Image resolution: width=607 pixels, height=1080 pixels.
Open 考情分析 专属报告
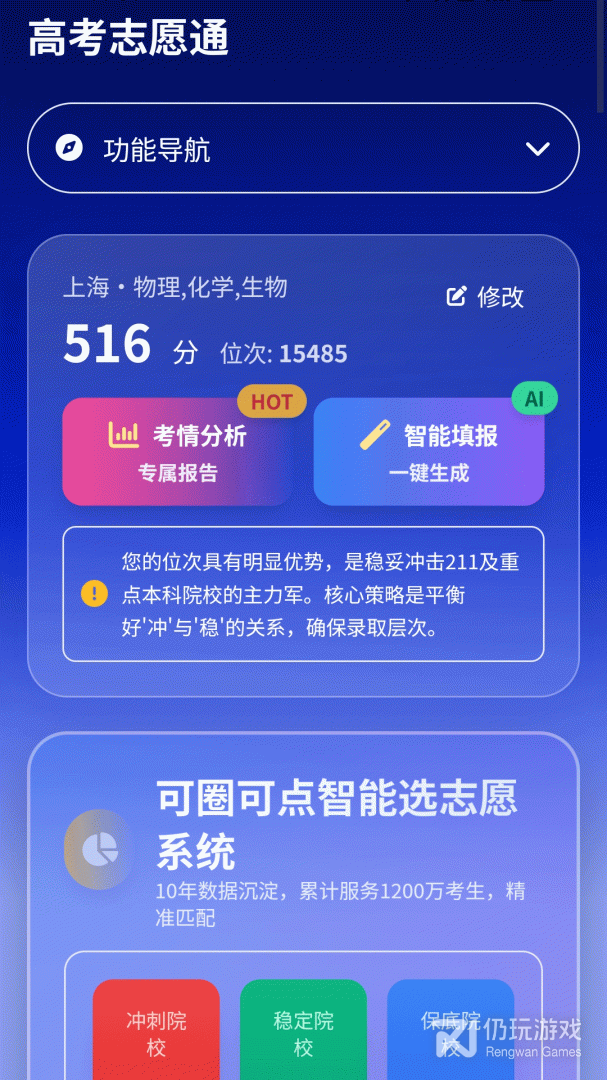click(177, 451)
